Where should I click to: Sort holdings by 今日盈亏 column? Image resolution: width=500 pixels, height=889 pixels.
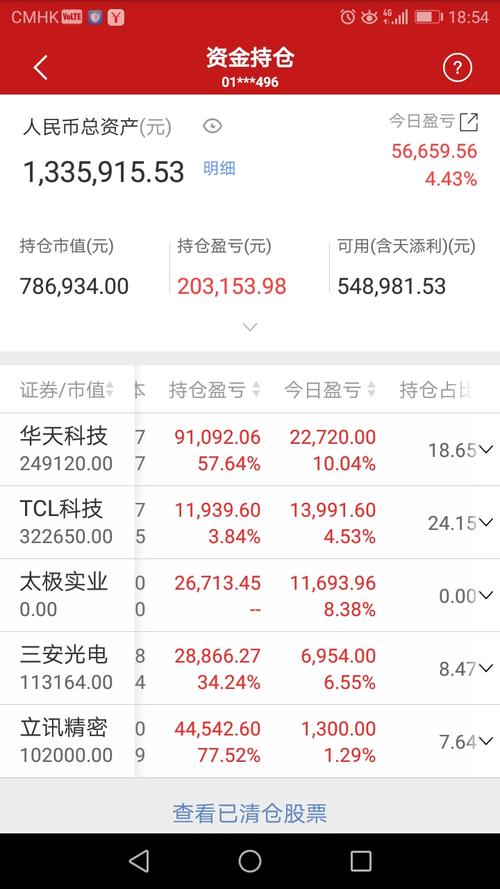click(x=330, y=390)
